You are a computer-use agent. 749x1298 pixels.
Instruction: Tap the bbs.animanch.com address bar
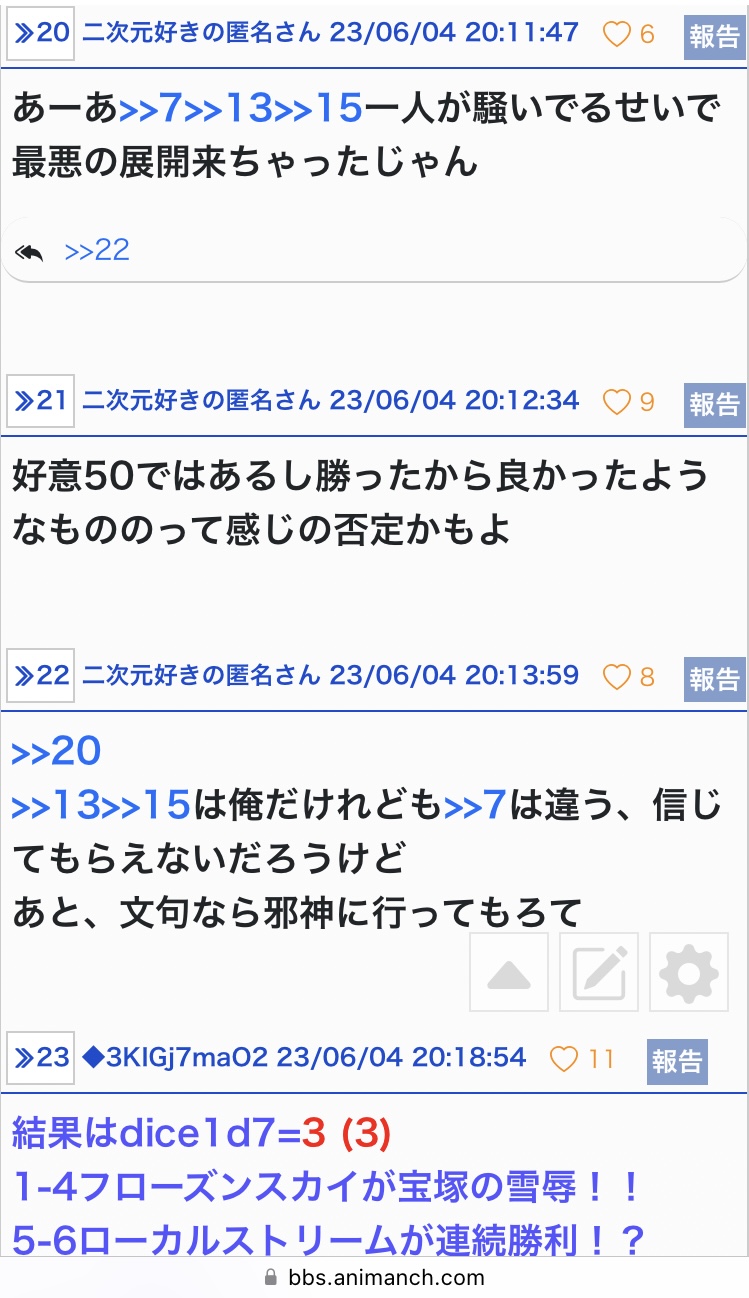(x=374, y=1277)
